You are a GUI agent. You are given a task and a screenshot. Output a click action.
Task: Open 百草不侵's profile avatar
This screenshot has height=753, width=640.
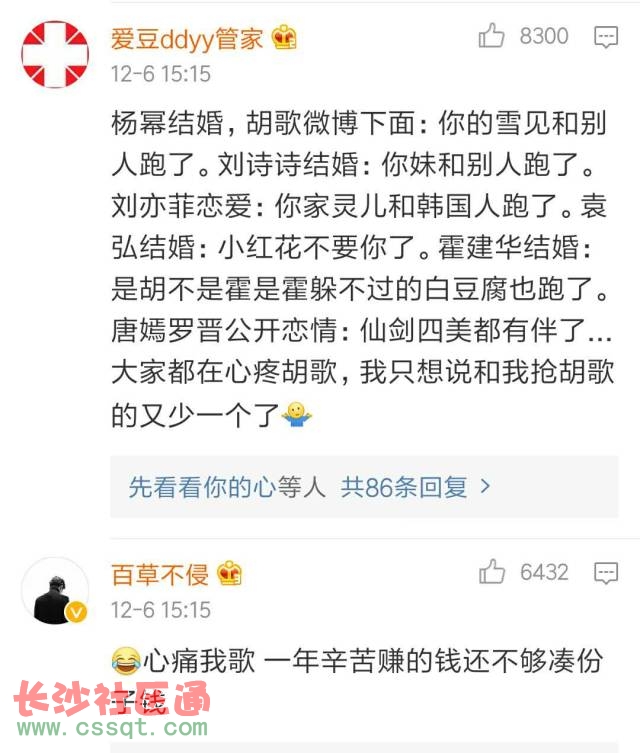(55, 591)
